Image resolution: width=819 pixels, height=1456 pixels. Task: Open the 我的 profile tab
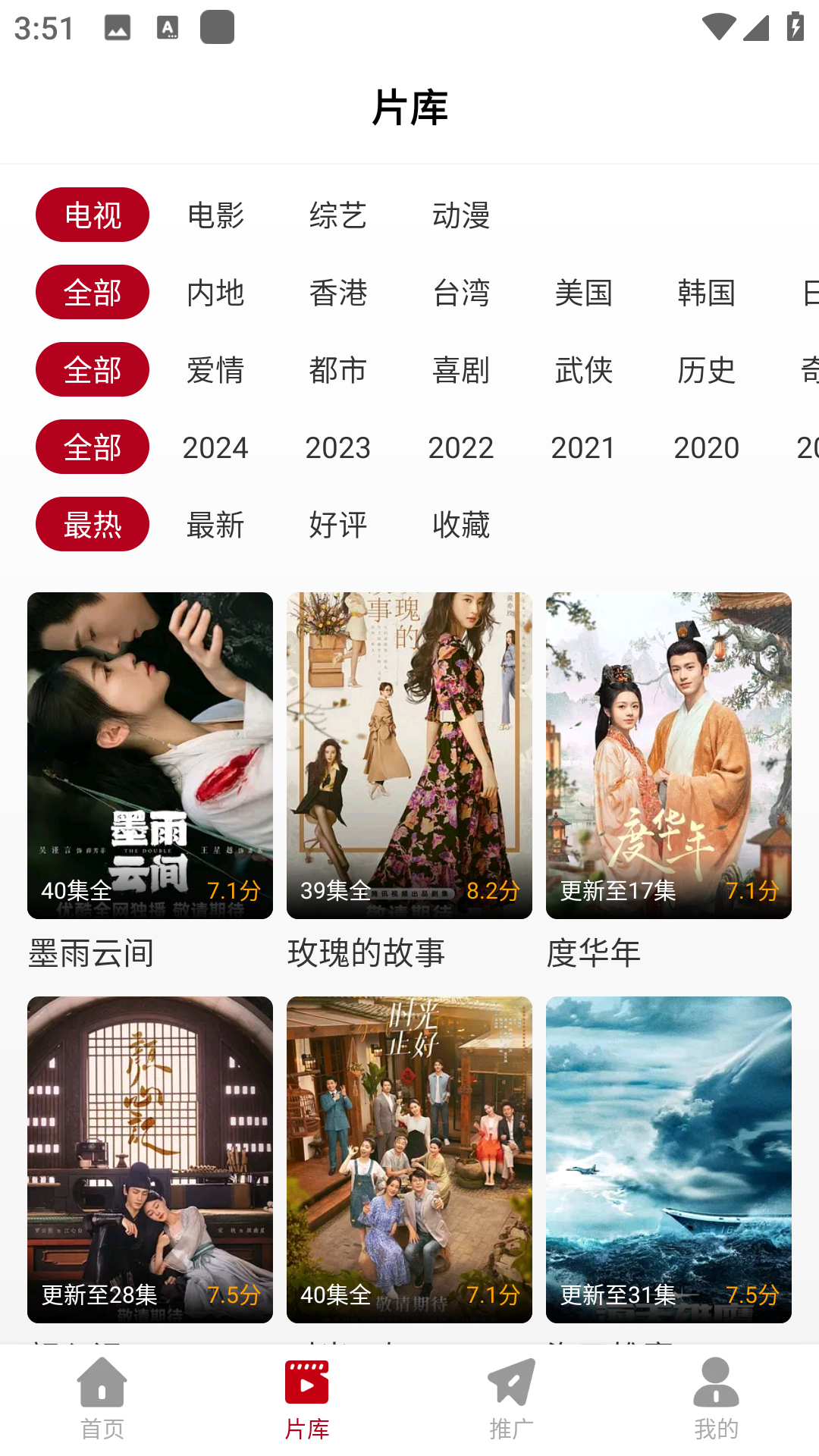(716, 1398)
